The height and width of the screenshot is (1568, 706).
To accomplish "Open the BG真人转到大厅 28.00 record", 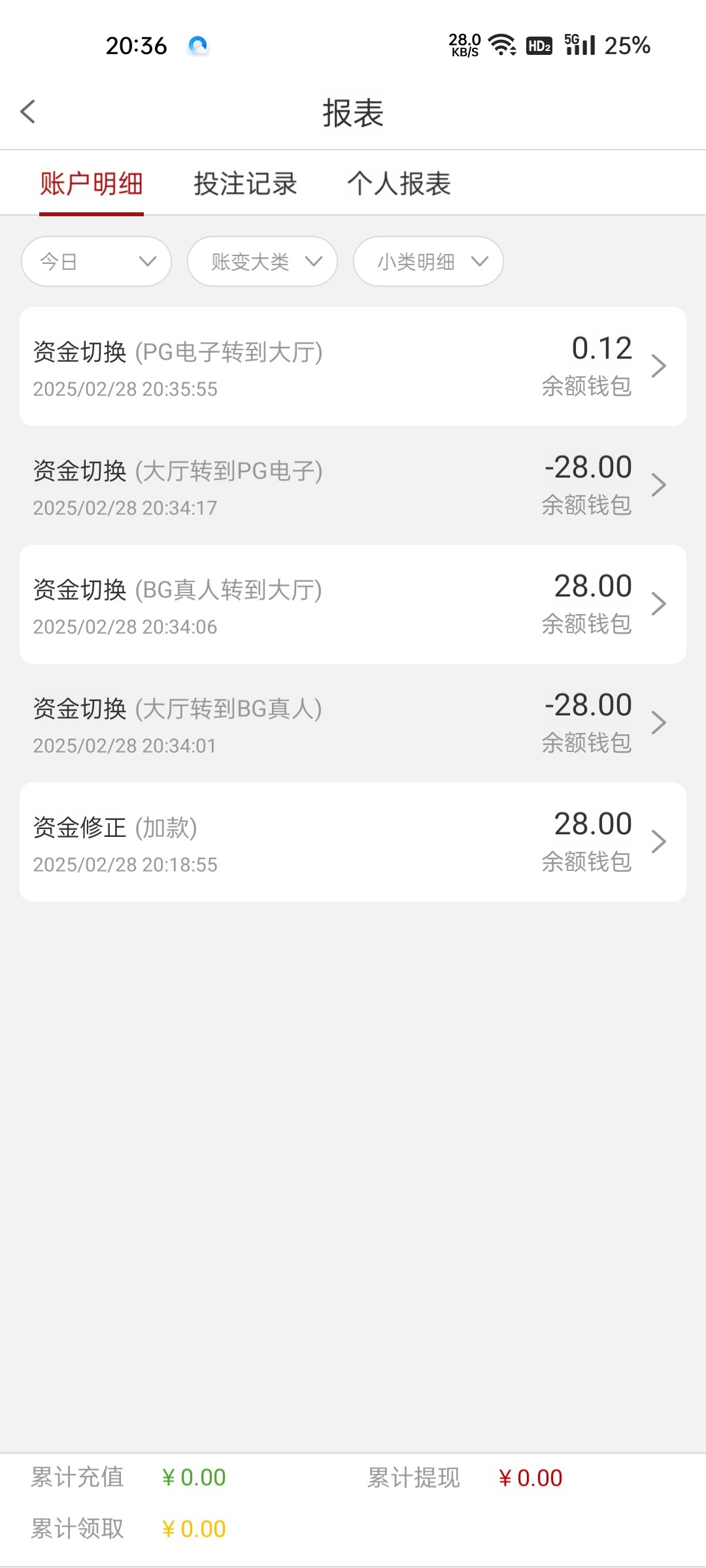I will pos(353,604).
